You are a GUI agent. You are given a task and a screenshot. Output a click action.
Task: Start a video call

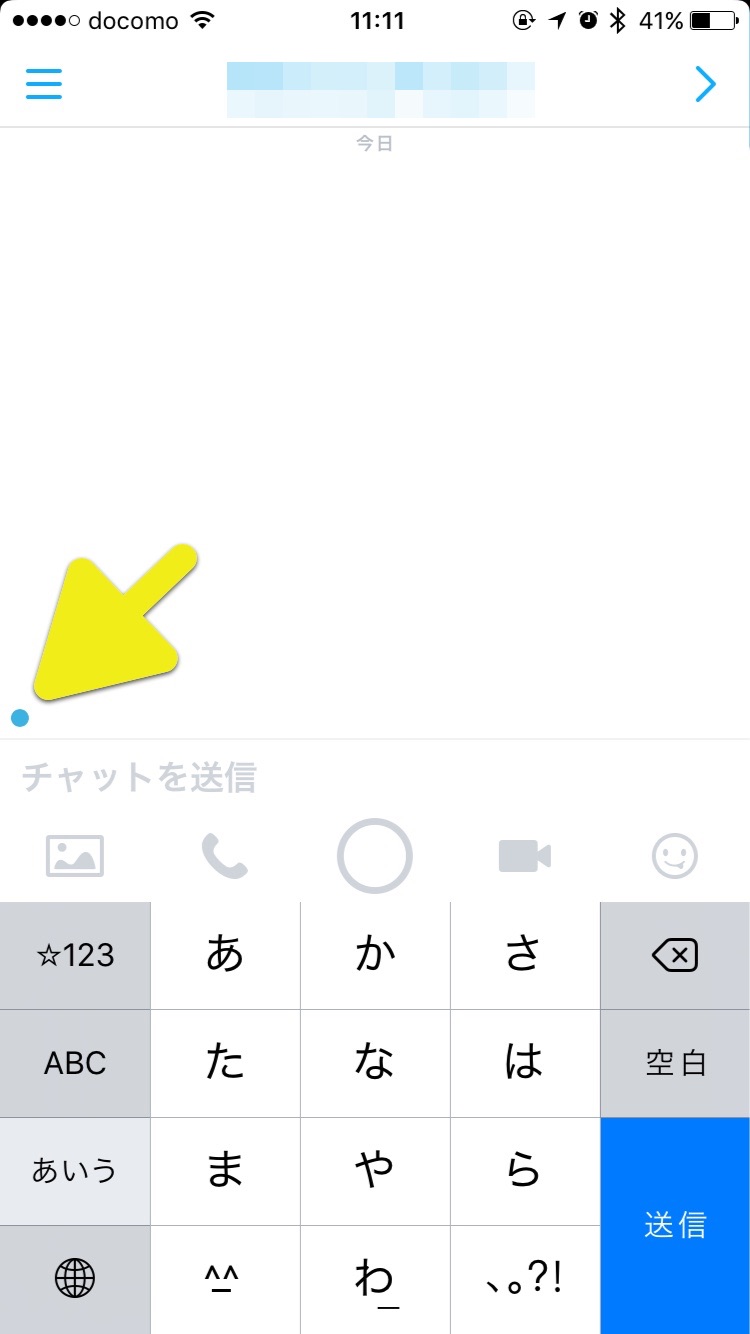tap(525, 856)
